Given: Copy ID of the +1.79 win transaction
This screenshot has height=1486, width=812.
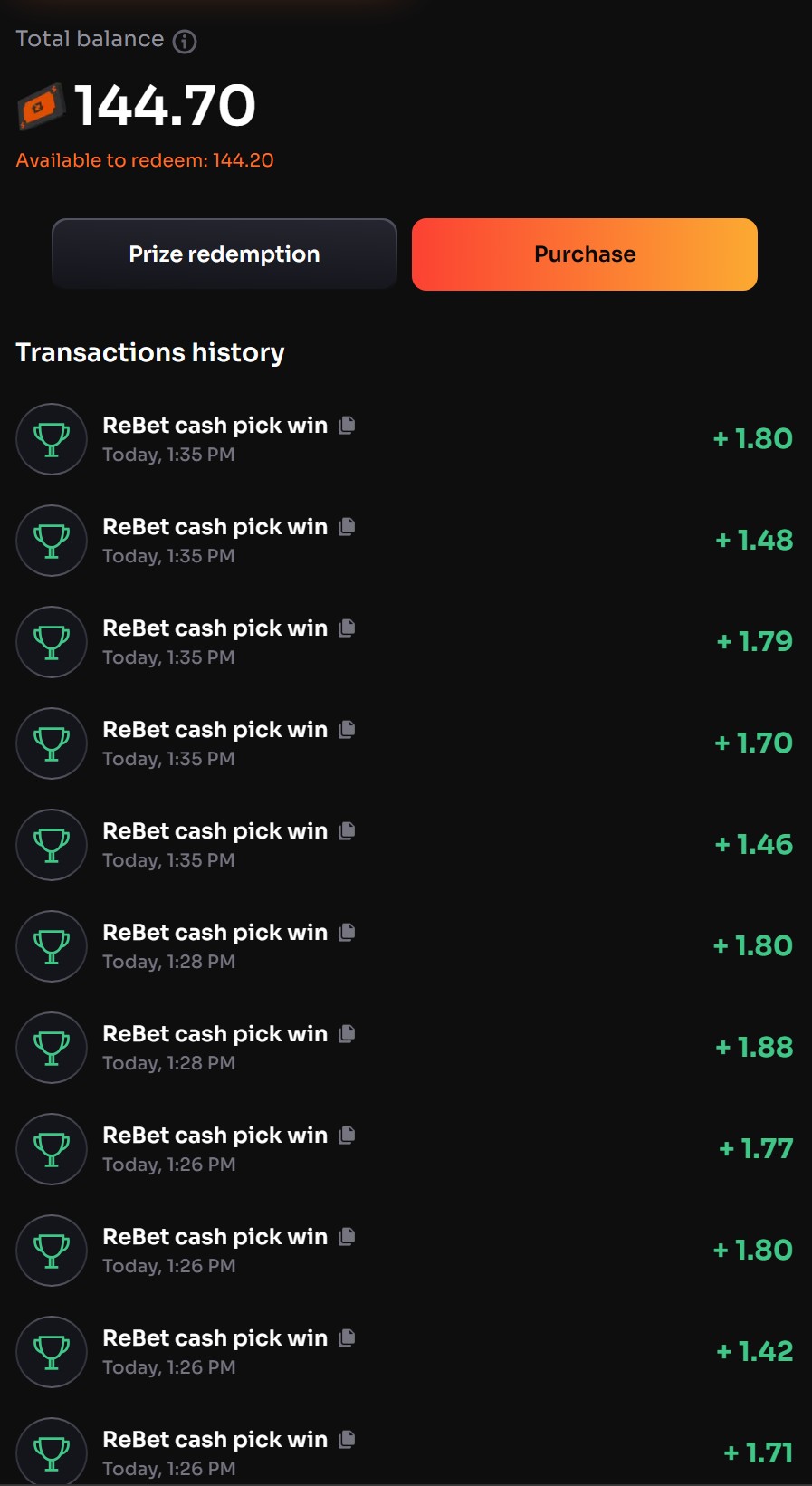Looking at the screenshot, I should (x=347, y=628).
